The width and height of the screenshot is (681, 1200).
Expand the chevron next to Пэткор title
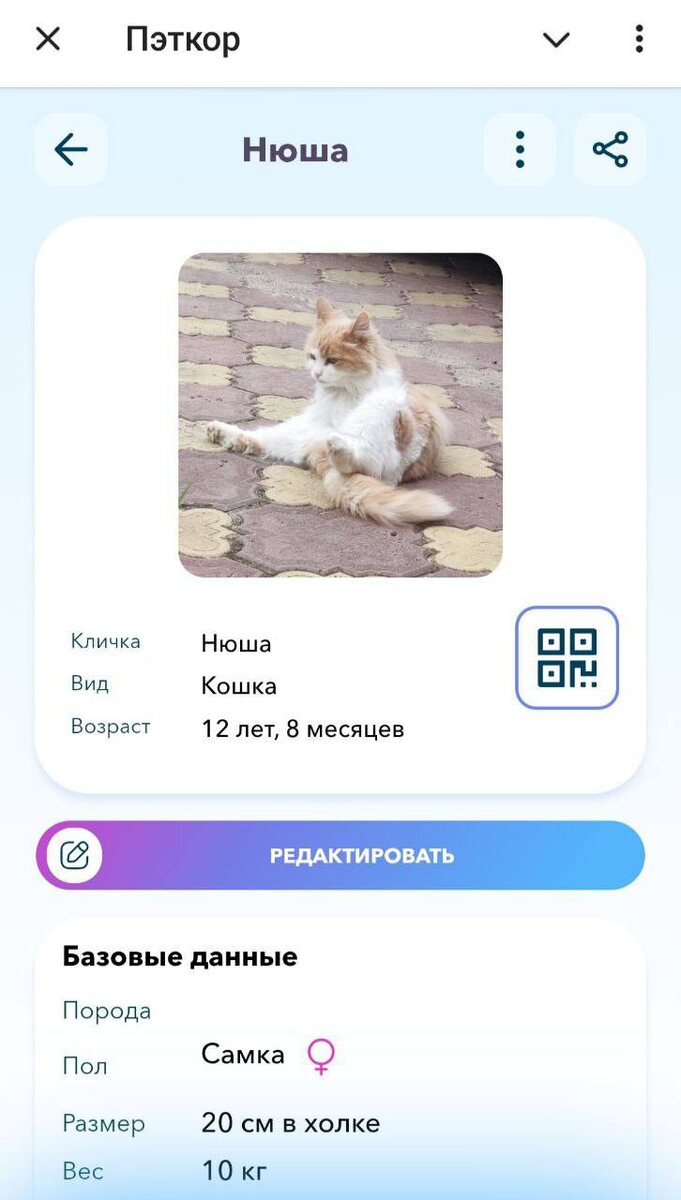[x=556, y=40]
